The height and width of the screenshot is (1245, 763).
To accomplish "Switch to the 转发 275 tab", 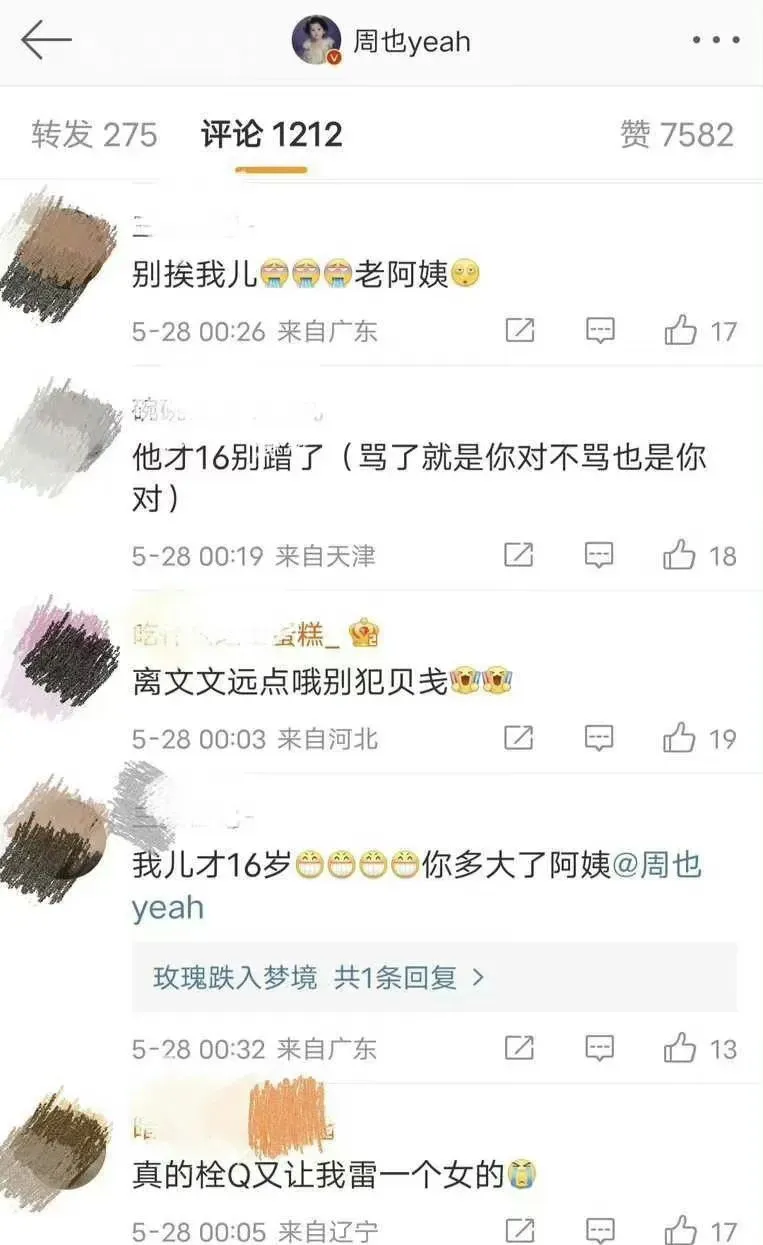I will 94,134.
